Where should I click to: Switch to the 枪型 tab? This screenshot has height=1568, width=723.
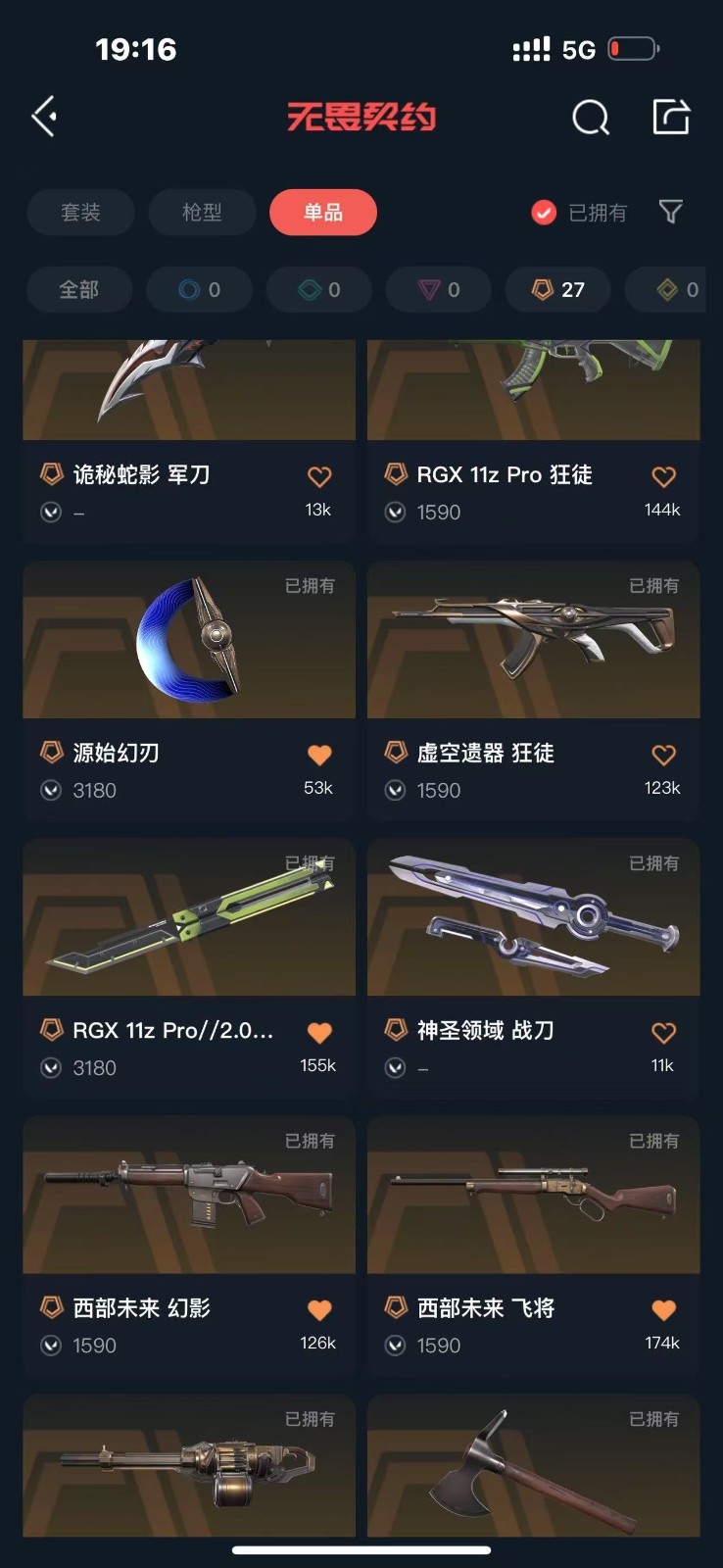(202, 213)
